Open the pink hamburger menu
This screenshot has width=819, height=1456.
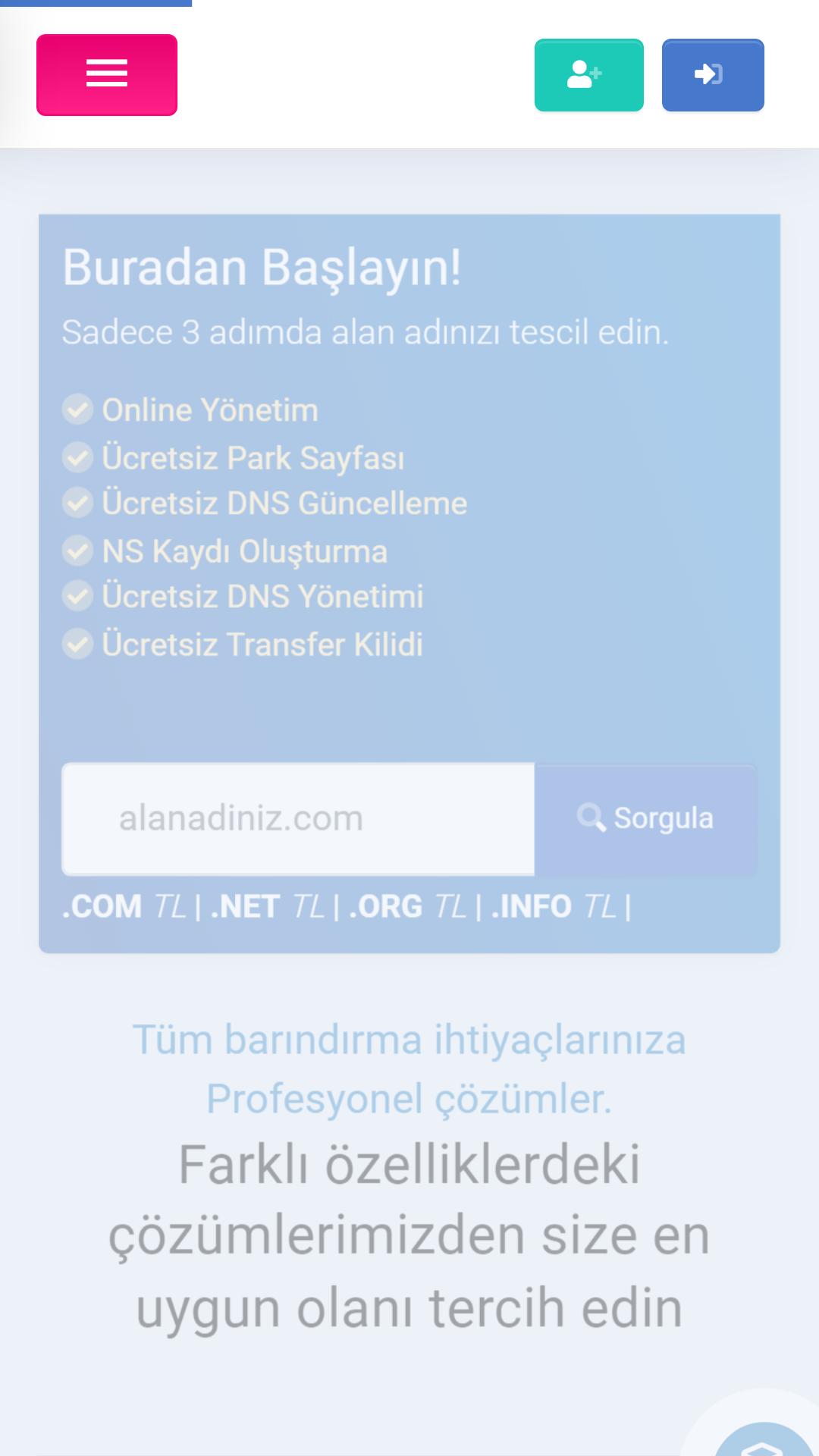[x=107, y=75]
